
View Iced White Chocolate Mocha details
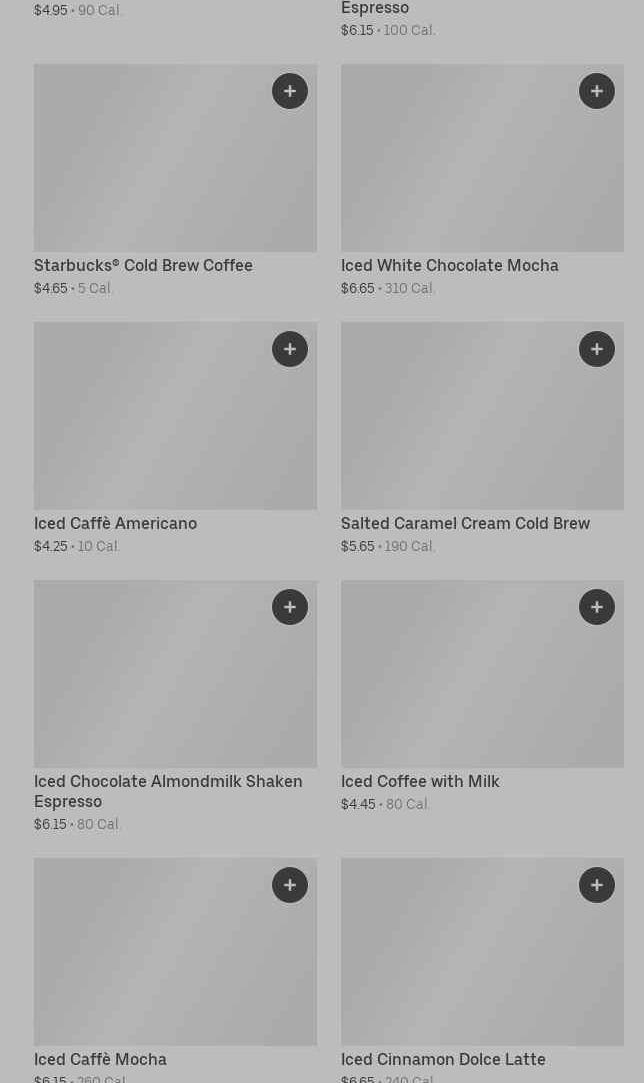(449, 266)
